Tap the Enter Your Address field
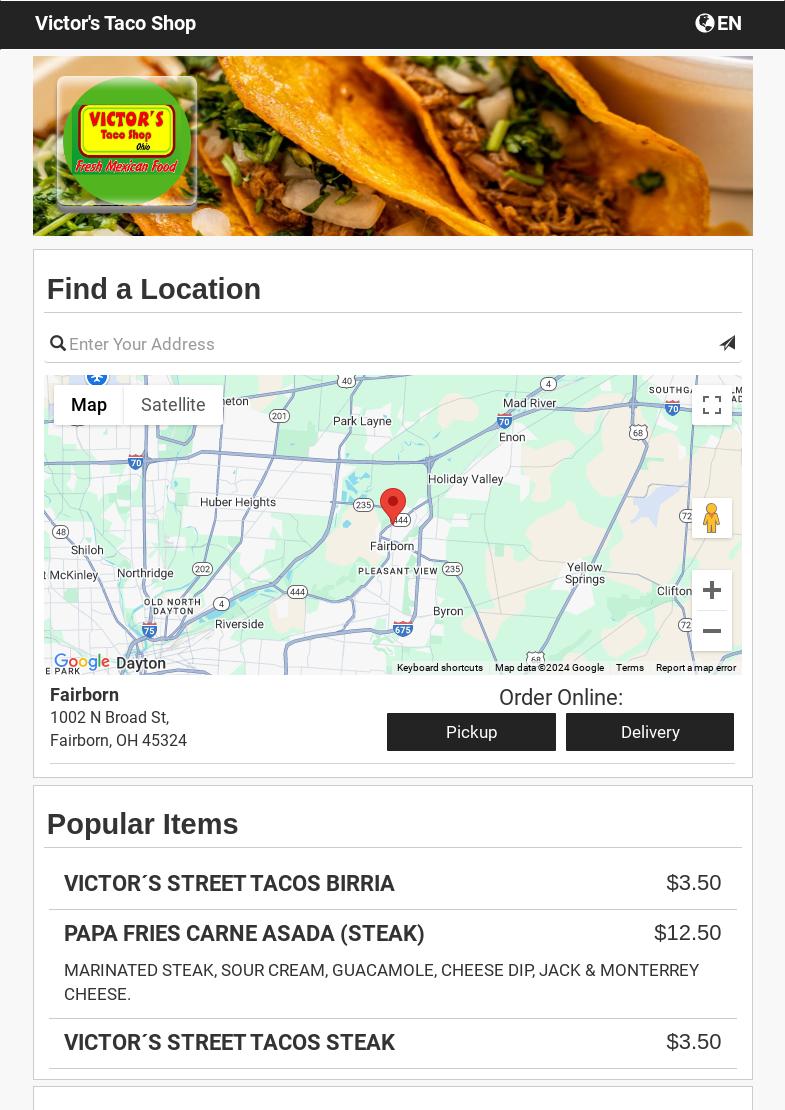This screenshot has width=785, height=1110. coord(390,344)
